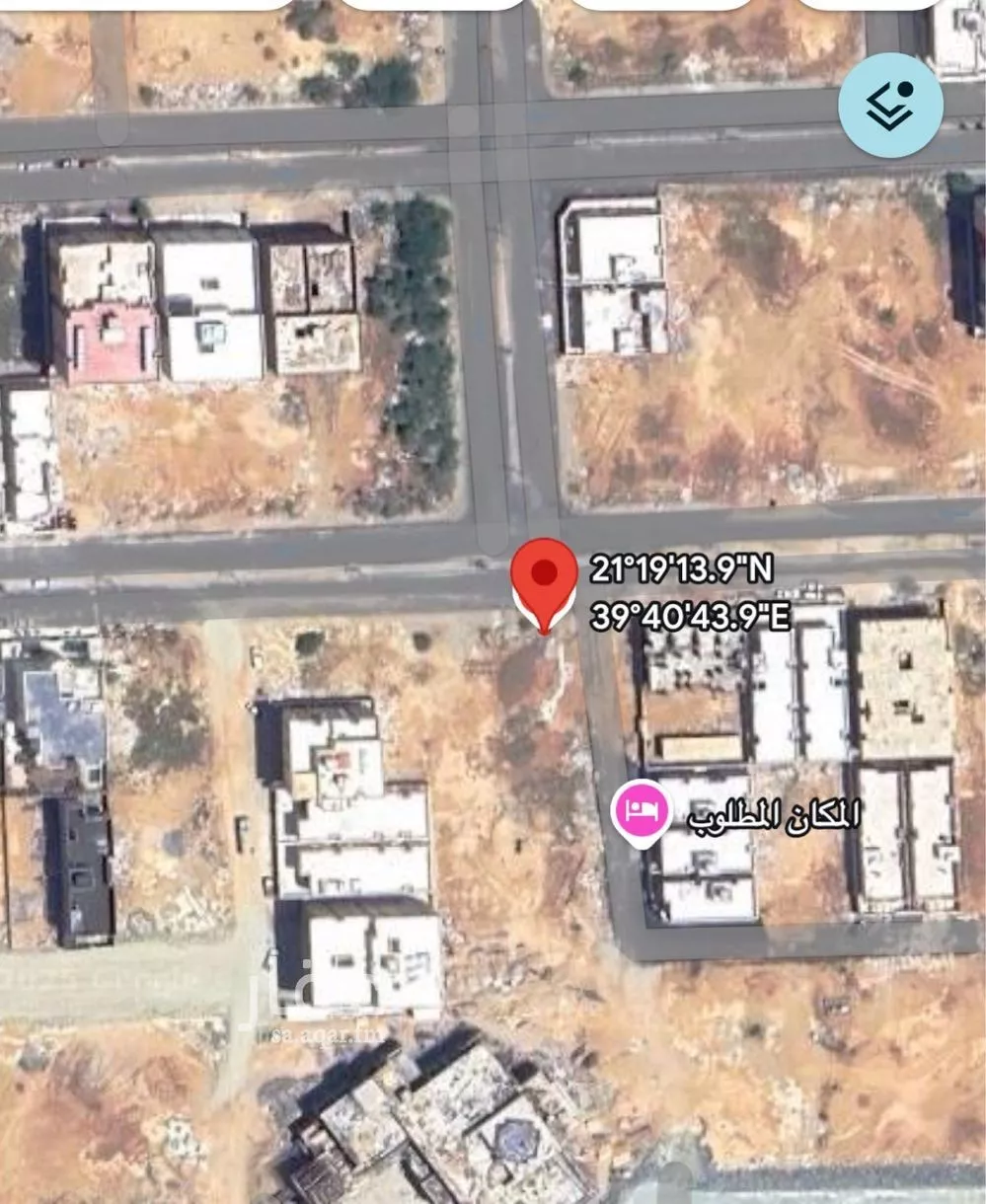Select the Arabic label المكان المطلوب
Image resolution: width=986 pixels, height=1204 pixels.
(x=775, y=816)
